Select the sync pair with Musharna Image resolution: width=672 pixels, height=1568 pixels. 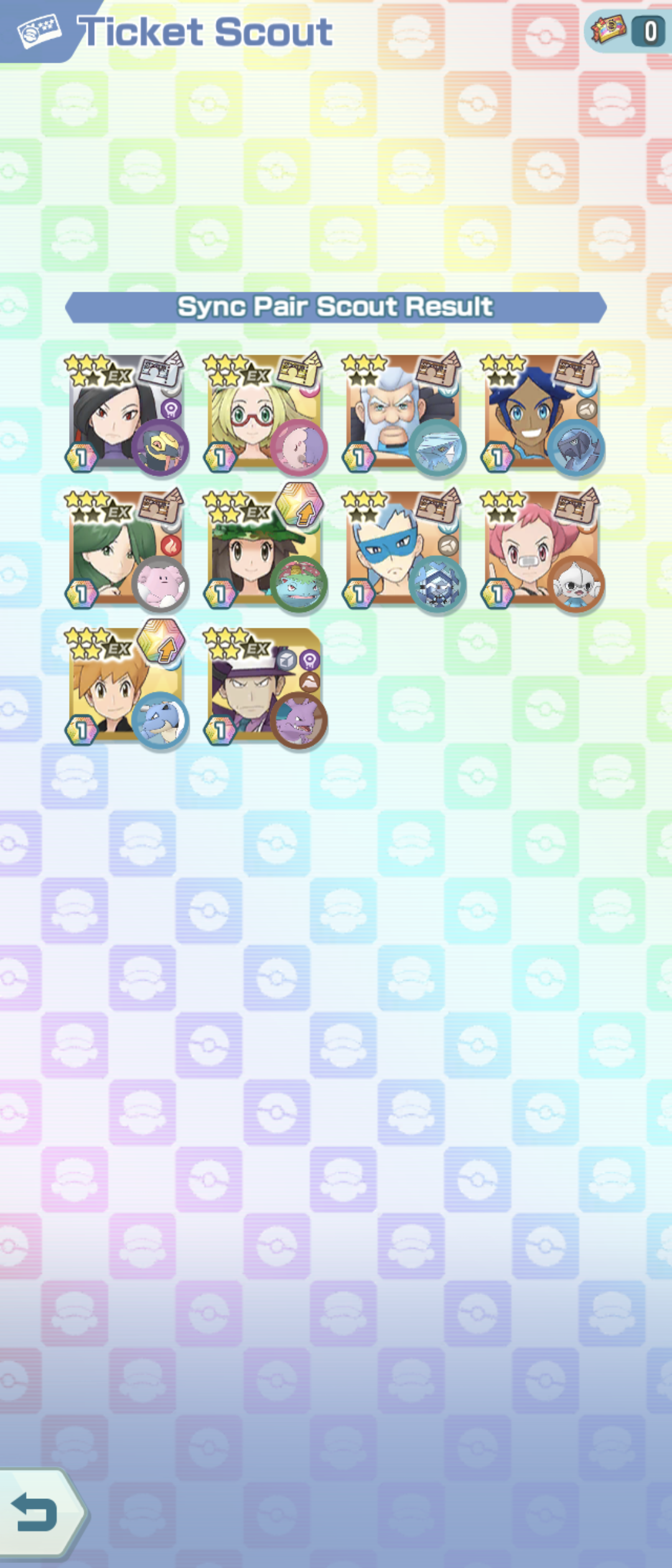pyautogui.click(x=265, y=412)
